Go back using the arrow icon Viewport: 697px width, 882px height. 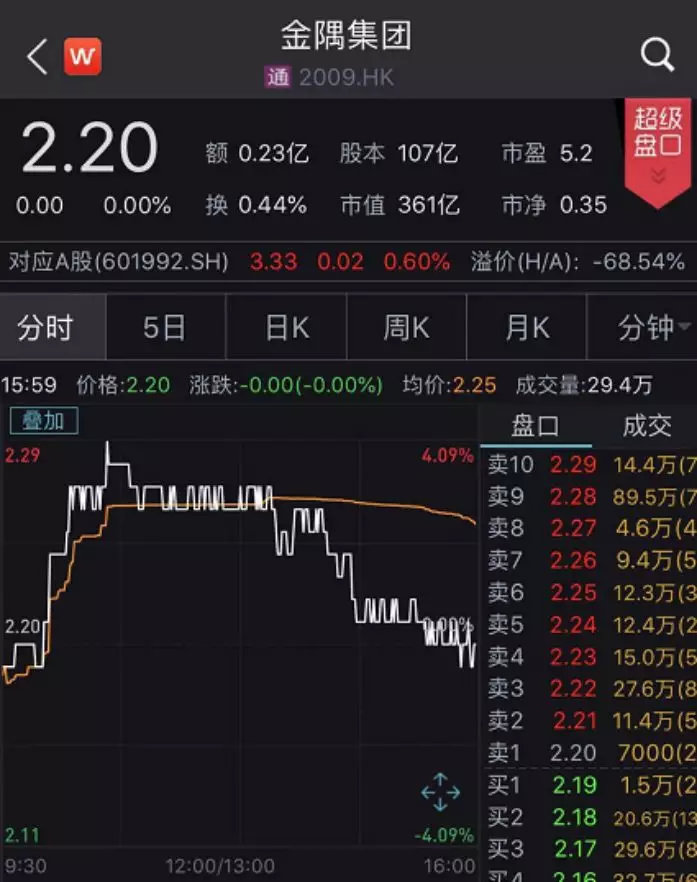[x=36, y=57]
